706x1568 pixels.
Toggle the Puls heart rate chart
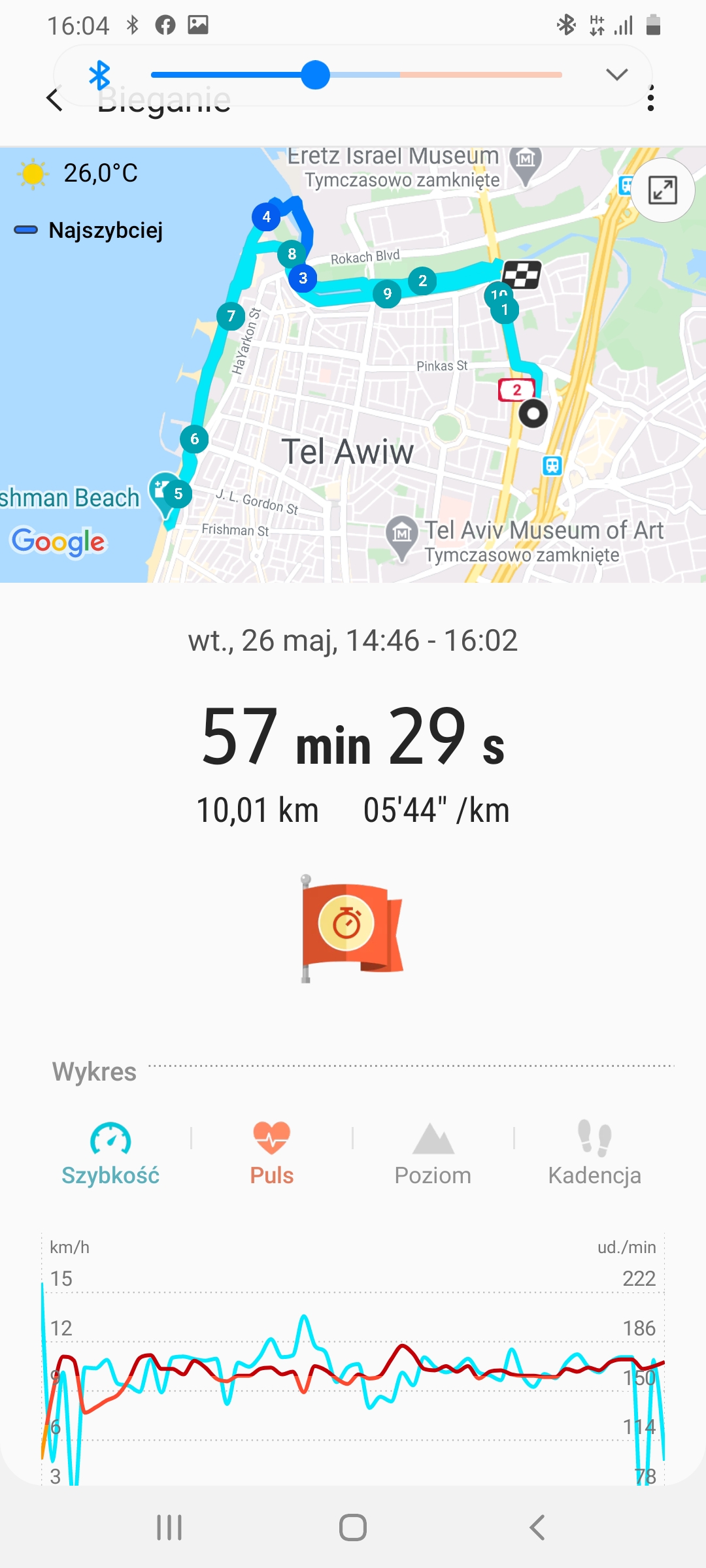pyautogui.click(x=272, y=1154)
